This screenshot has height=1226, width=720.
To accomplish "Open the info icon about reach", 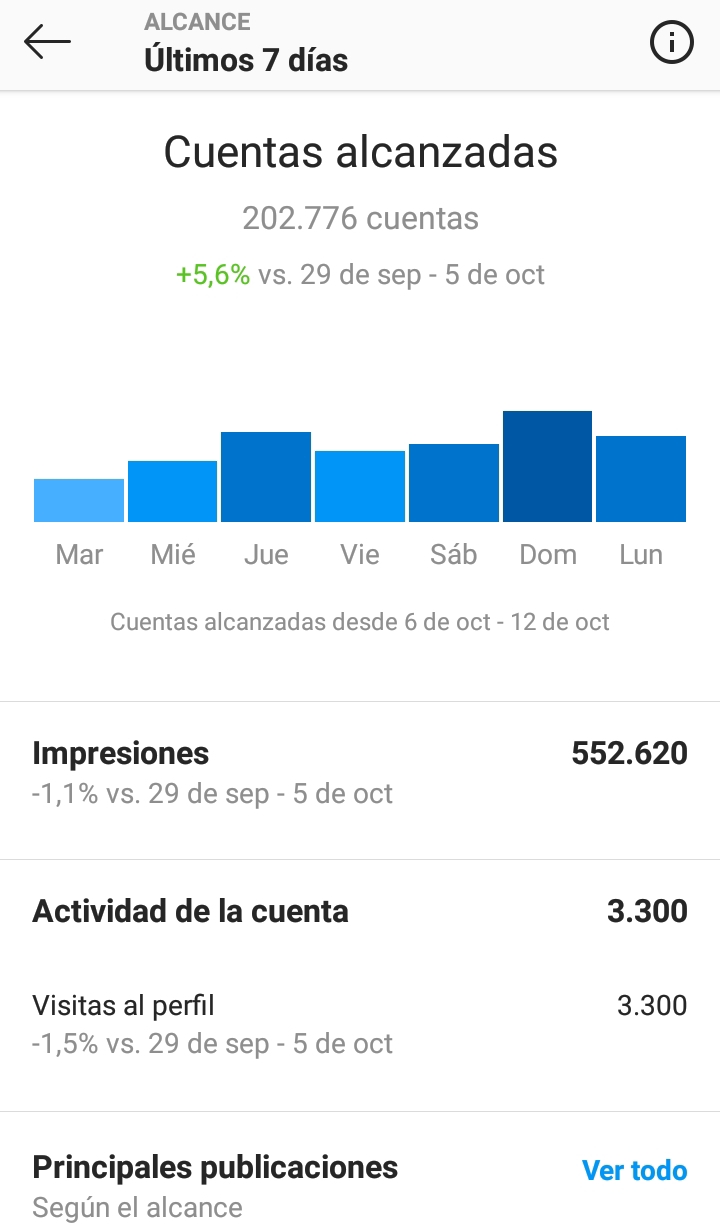I will pos(671,43).
